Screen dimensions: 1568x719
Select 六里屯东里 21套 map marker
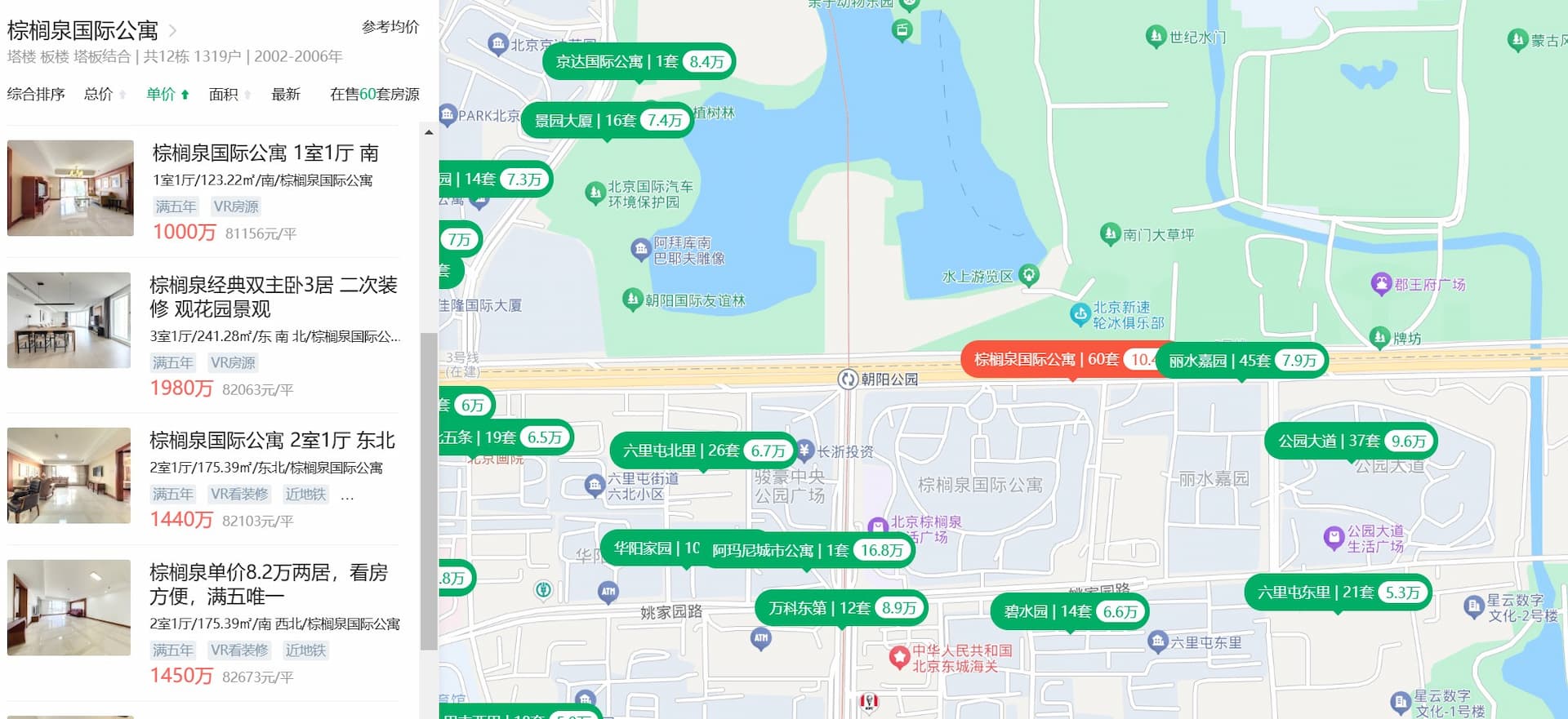tap(1338, 593)
